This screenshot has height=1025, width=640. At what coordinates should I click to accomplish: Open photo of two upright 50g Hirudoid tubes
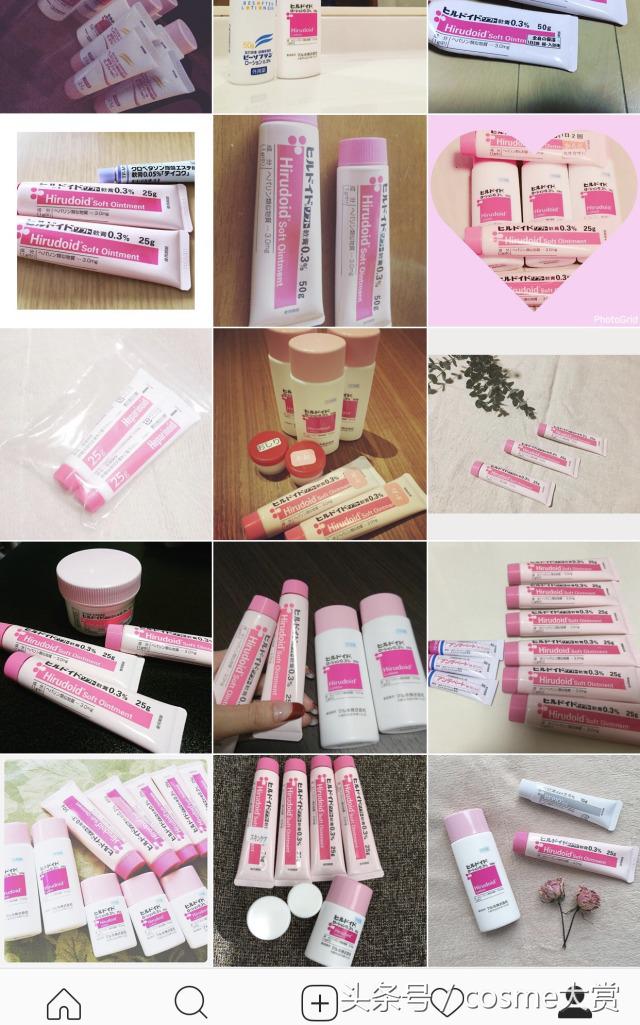click(x=320, y=220)
